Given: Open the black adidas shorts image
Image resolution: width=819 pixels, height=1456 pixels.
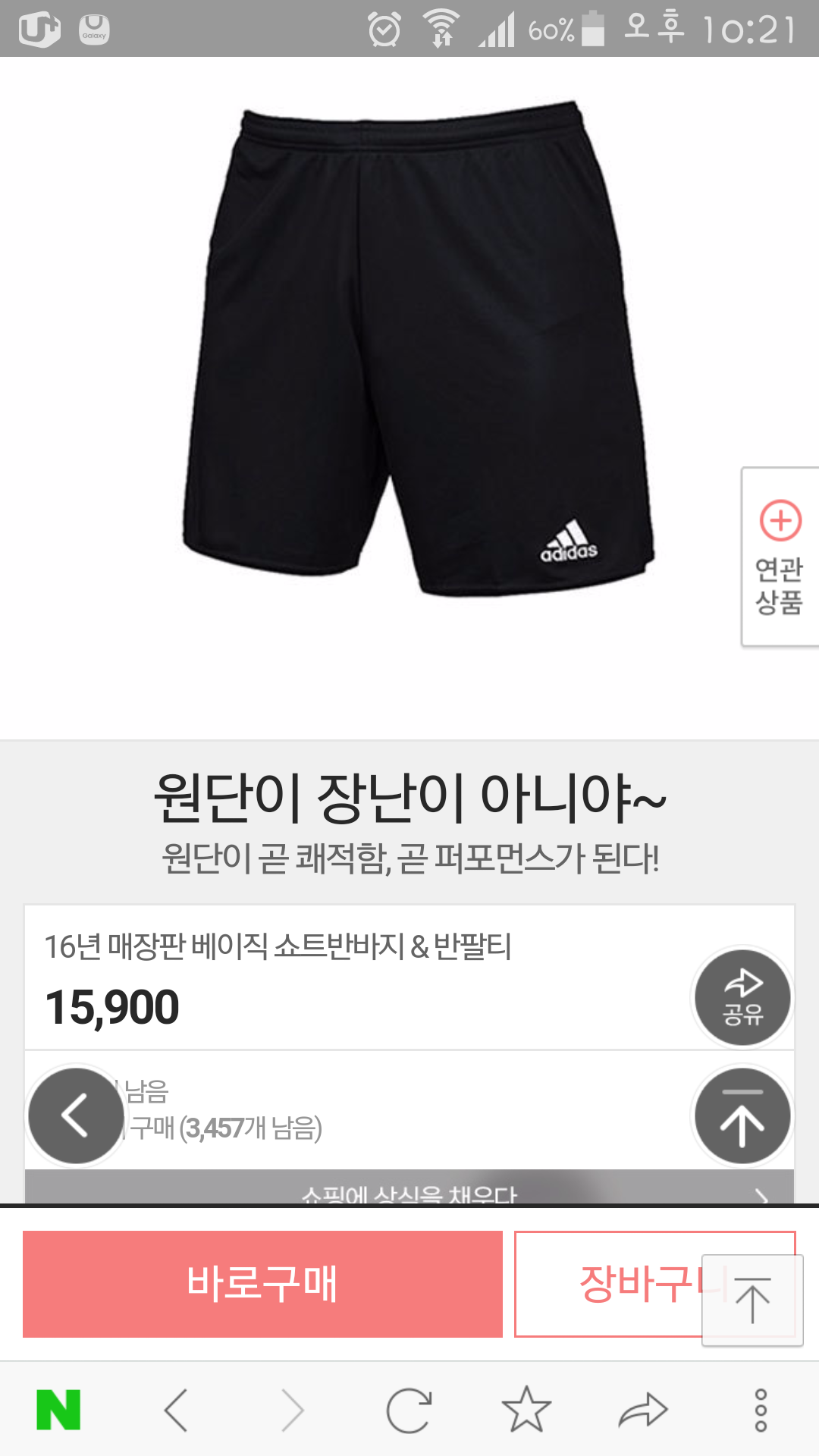Looking at the screenshot, I should [417, 349].
